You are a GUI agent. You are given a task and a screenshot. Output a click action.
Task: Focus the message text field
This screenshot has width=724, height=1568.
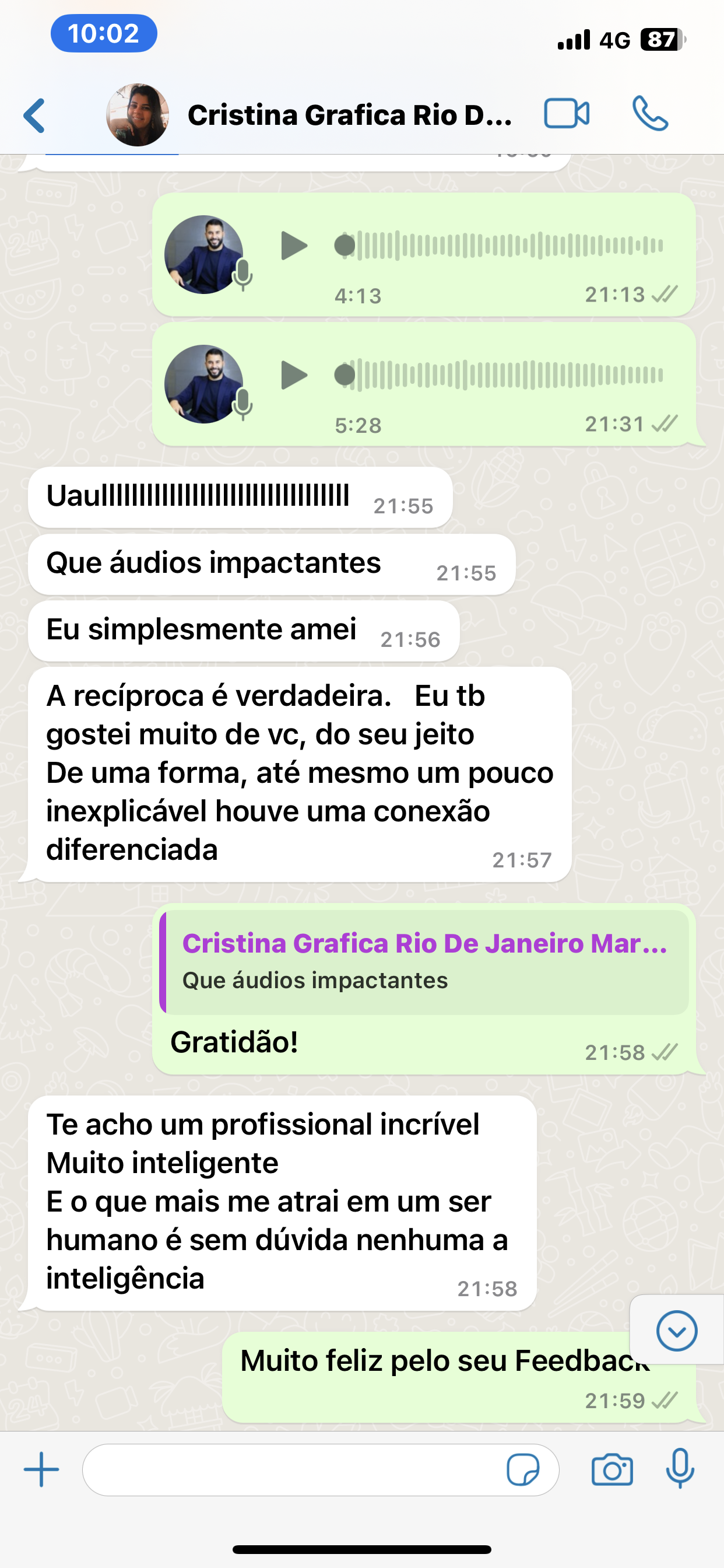point(292,1470)
